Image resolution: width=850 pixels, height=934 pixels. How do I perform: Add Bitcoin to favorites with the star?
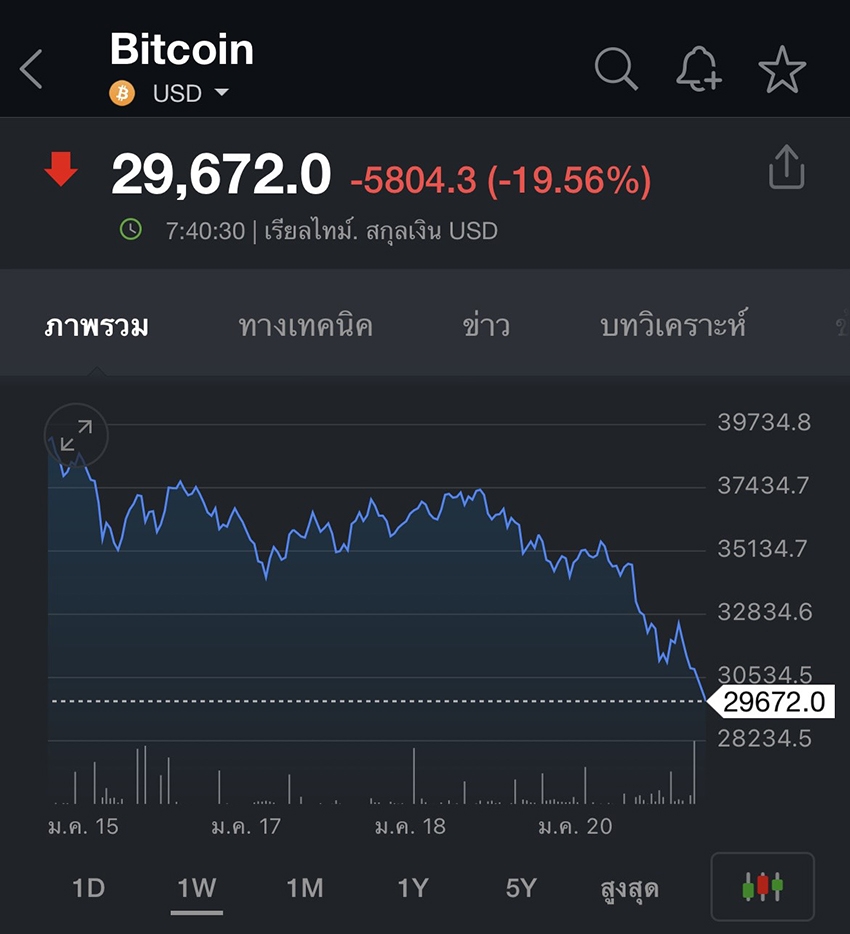[x=782, y=70]
